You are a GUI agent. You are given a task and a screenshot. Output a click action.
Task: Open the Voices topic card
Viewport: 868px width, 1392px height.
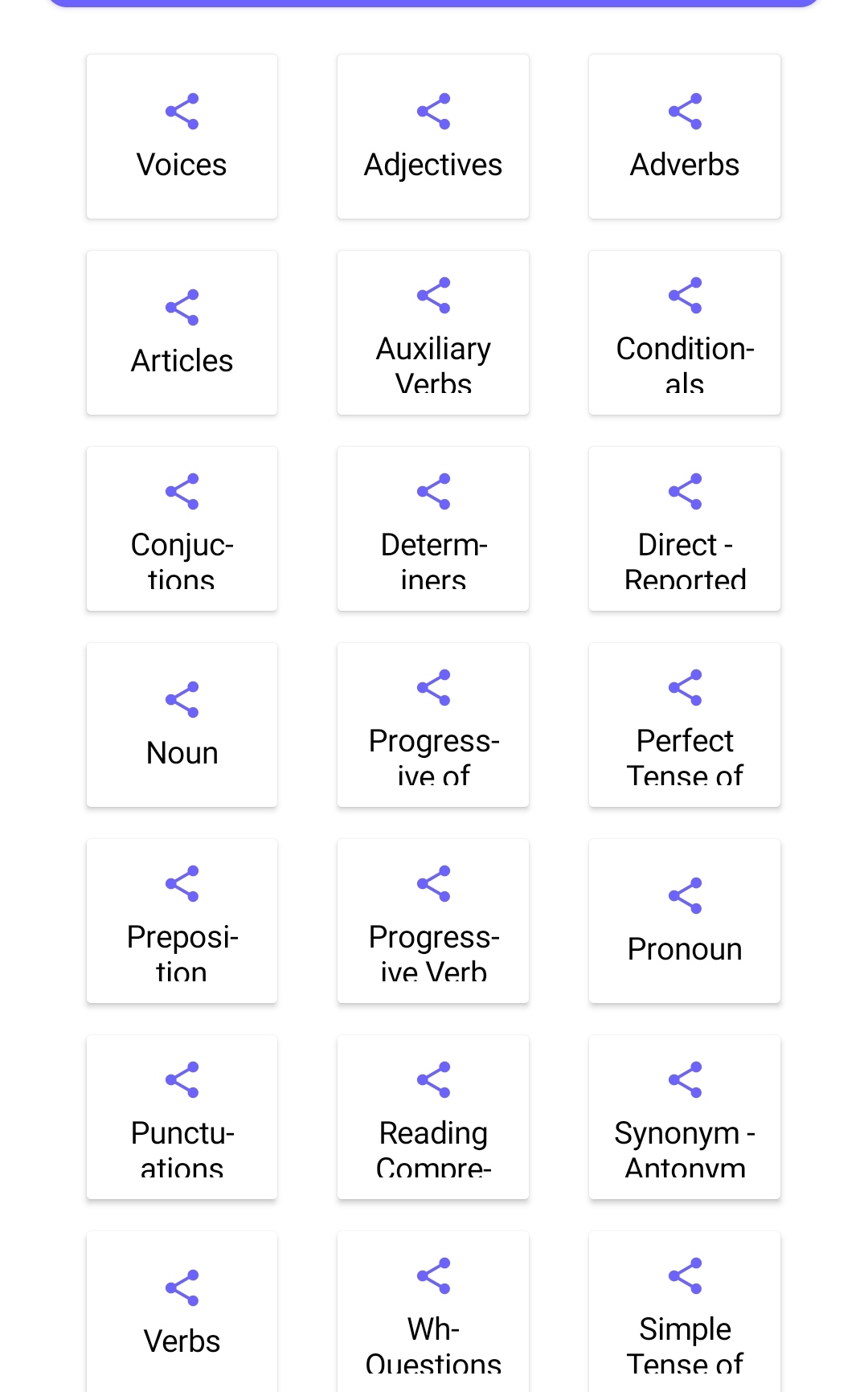coord(182,137)
